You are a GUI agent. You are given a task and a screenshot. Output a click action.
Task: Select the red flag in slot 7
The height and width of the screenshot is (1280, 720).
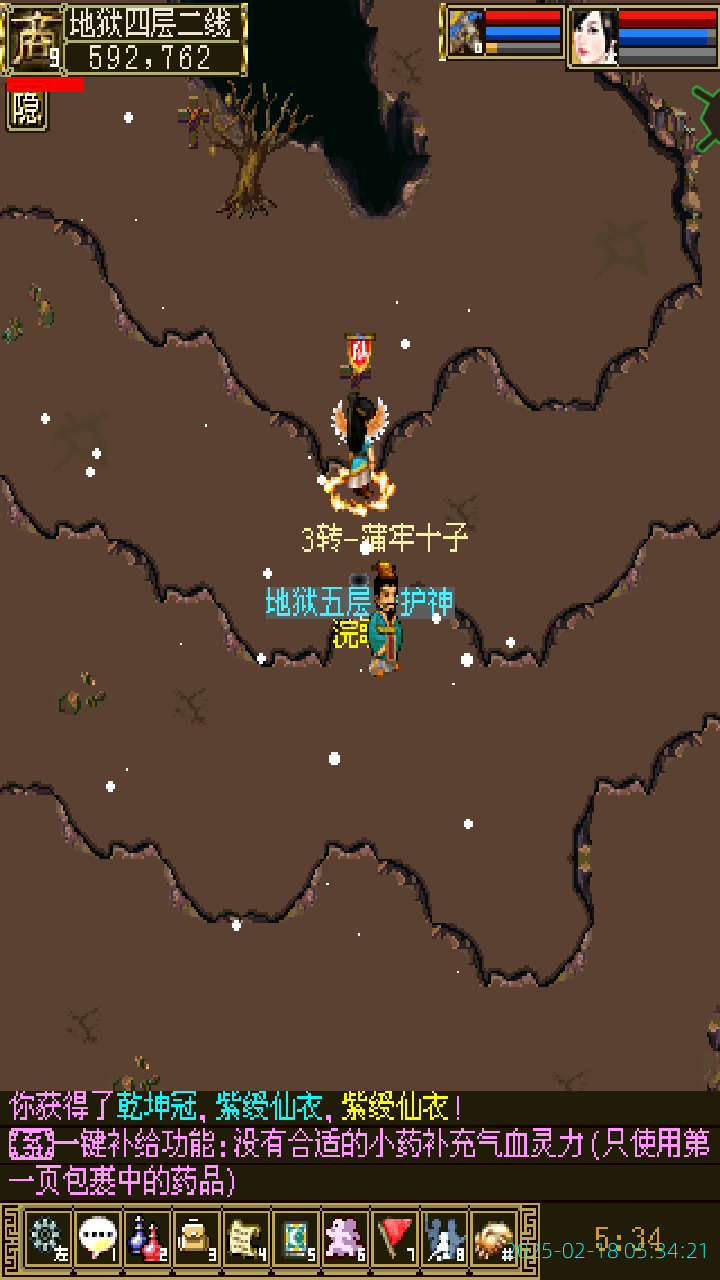(x=395, y=1238)
